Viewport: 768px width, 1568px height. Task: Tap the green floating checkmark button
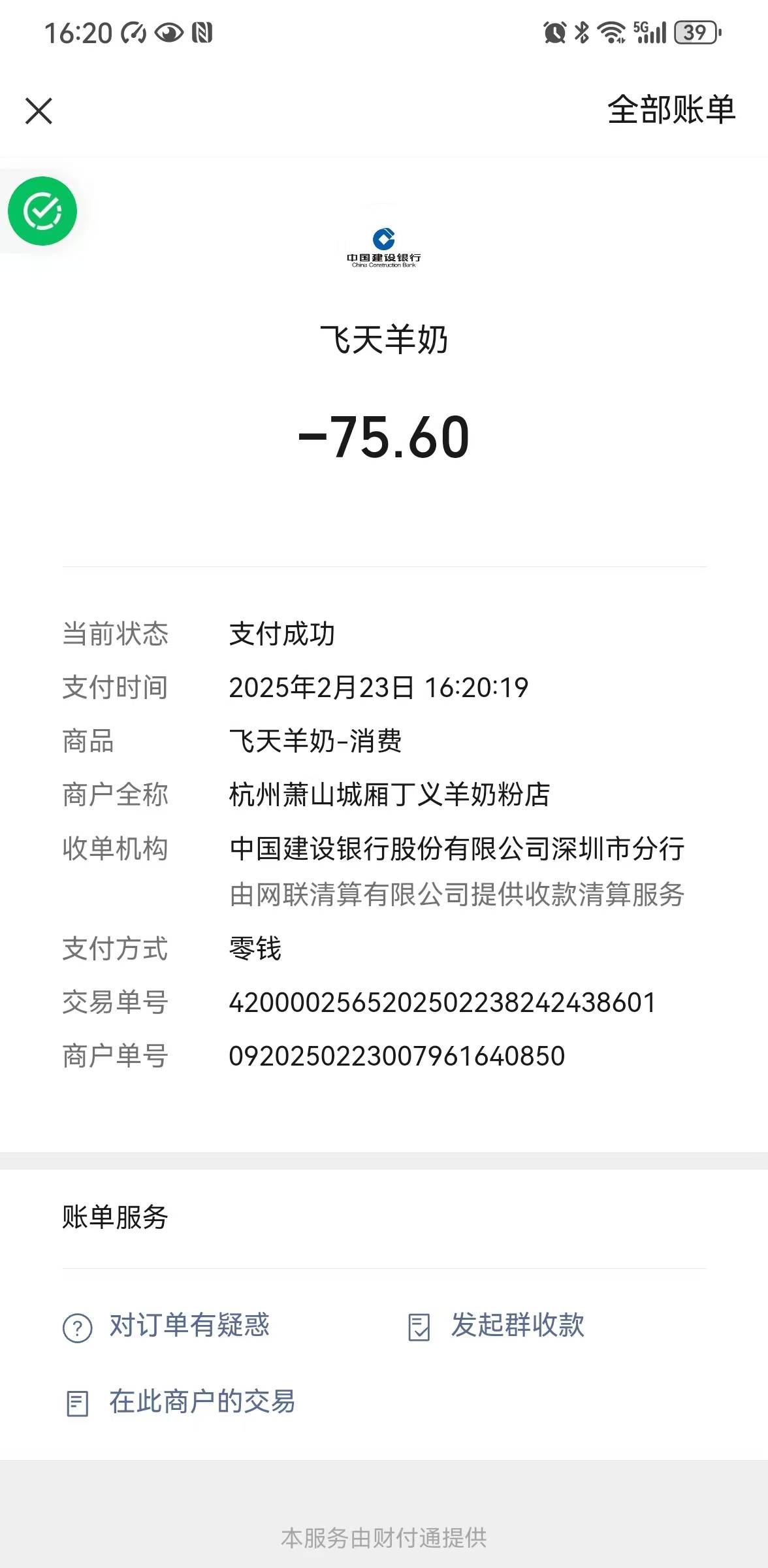(42, 211)
